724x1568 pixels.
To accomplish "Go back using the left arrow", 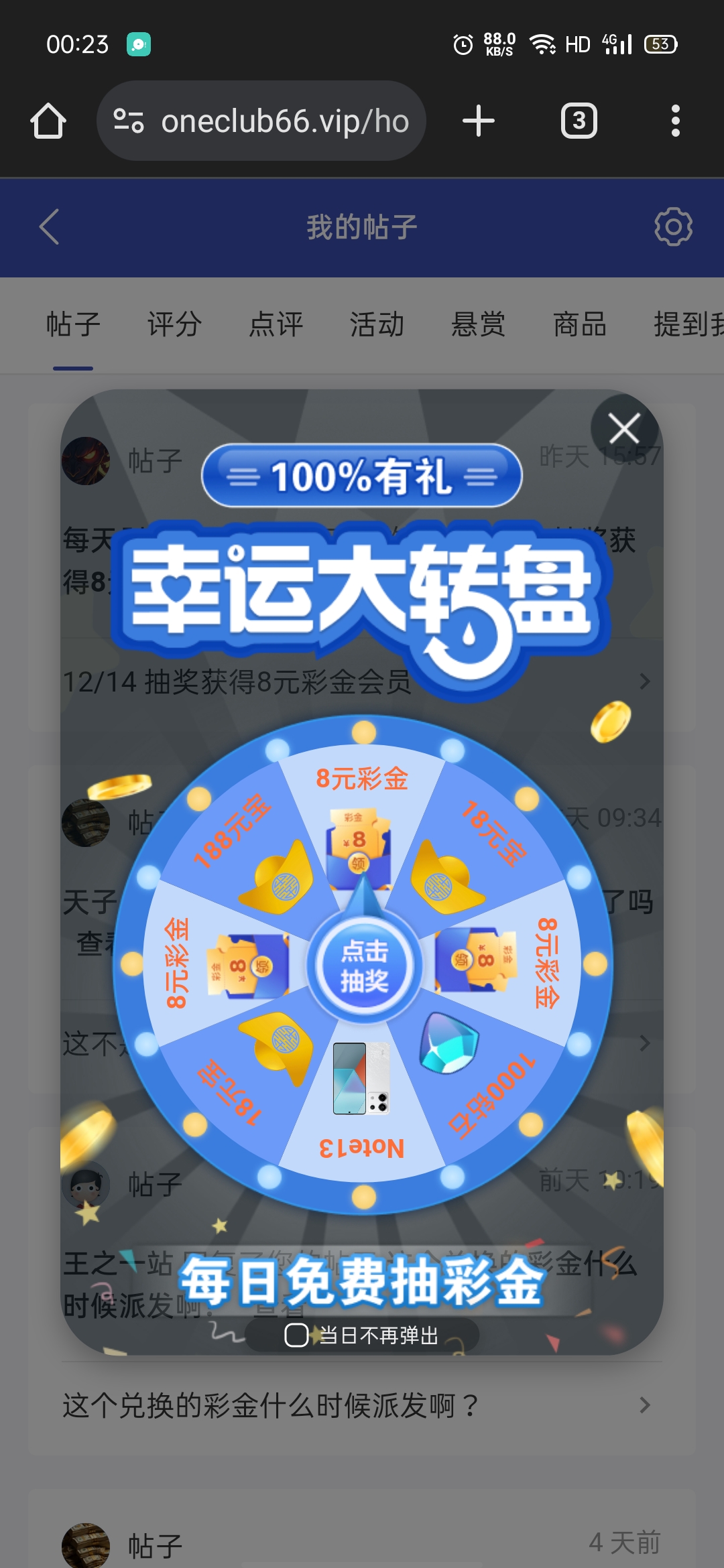I will click(x=48, y=225).
